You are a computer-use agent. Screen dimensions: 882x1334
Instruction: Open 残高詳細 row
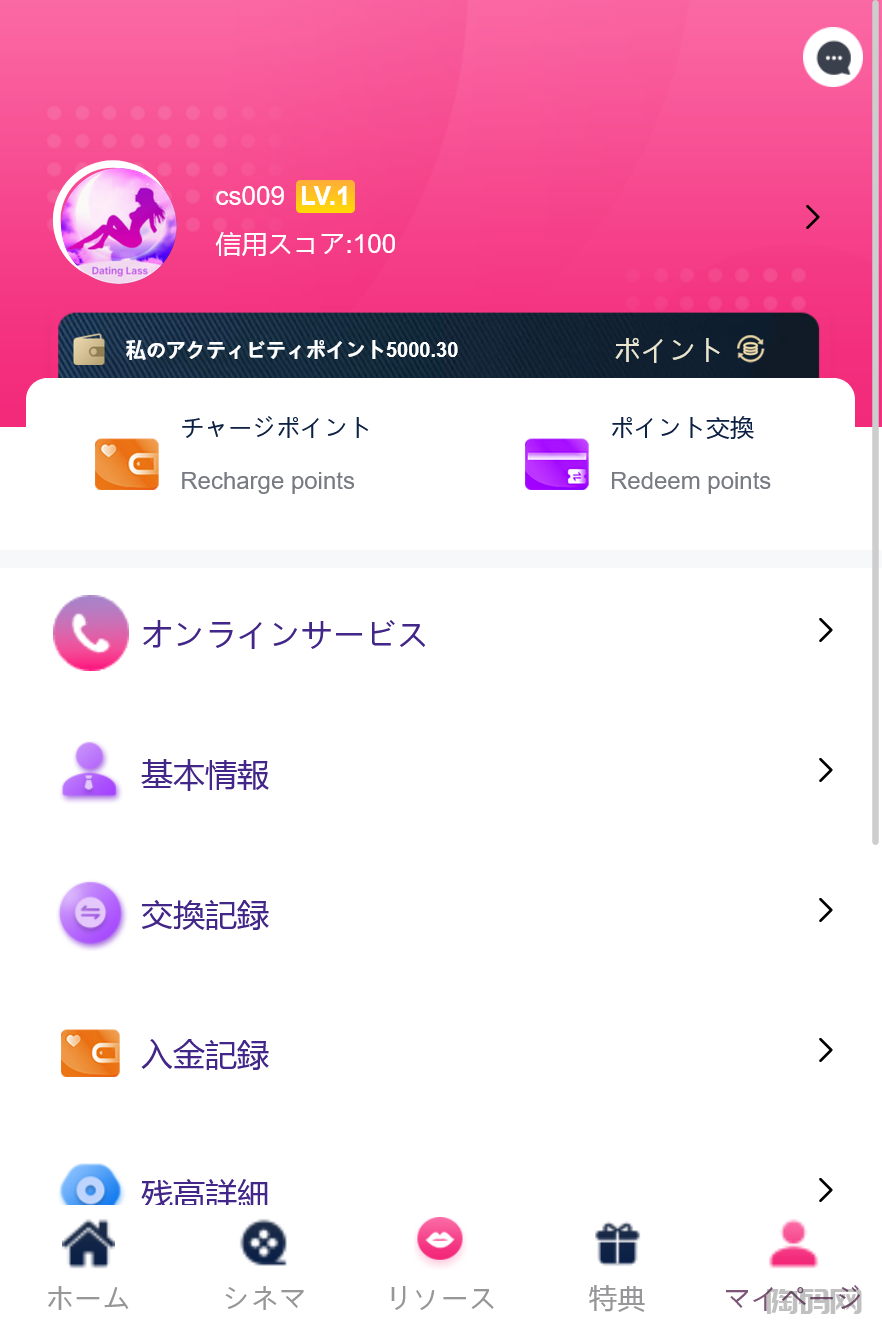pyautogui.click(x=440, y=1190)
